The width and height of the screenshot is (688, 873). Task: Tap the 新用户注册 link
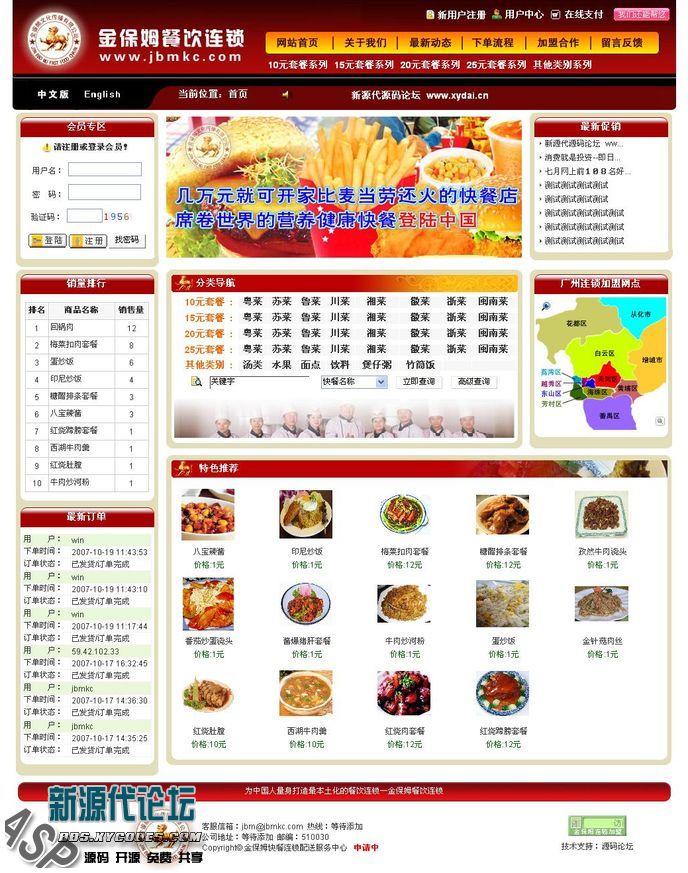pyautogui.click(x=460, y=15)
